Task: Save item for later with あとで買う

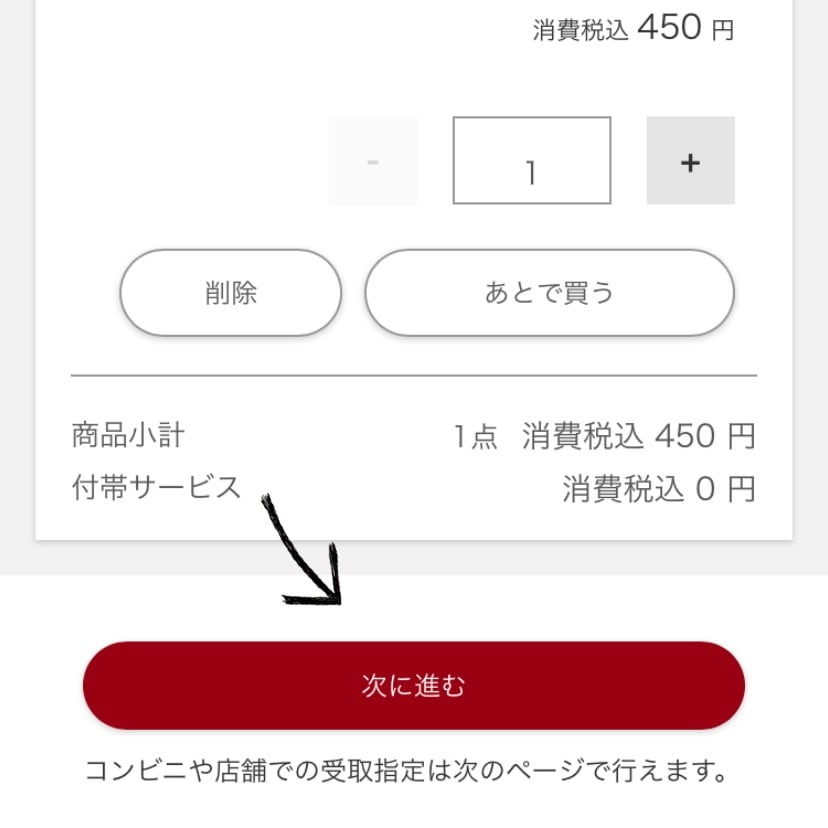Action: pyautogui.click(x=549, y=293)
